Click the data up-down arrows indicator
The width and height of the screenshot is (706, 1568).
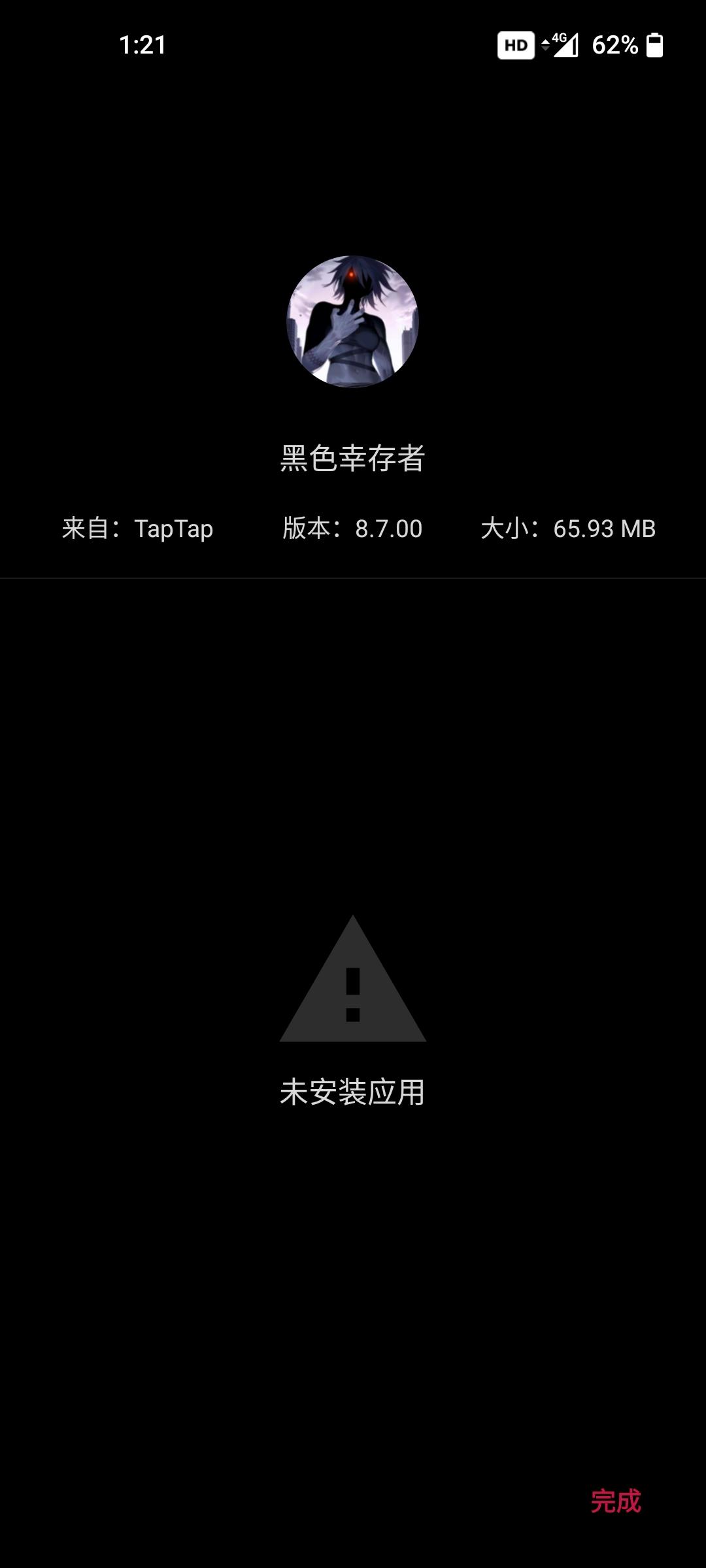click(545, 46)
